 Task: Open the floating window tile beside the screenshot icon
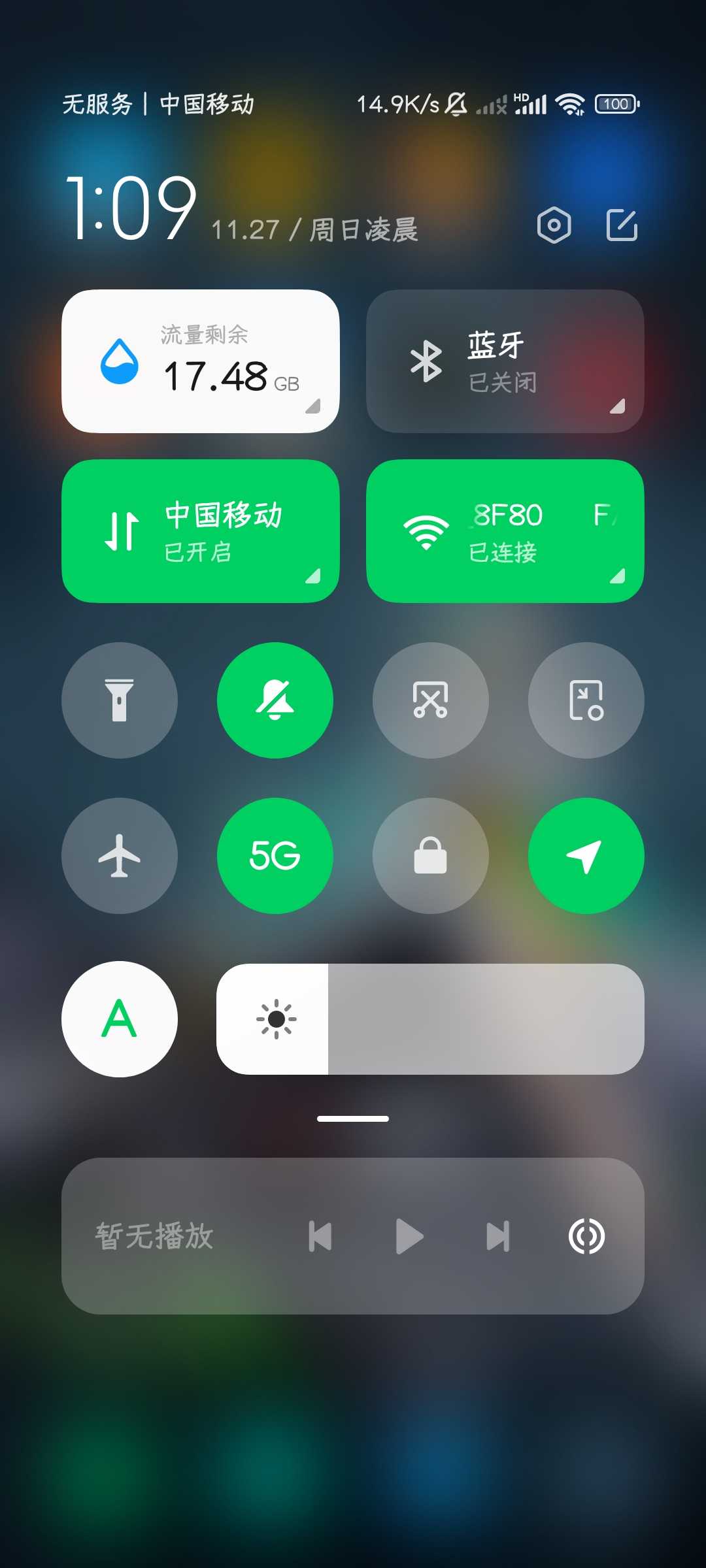point(586,700)
